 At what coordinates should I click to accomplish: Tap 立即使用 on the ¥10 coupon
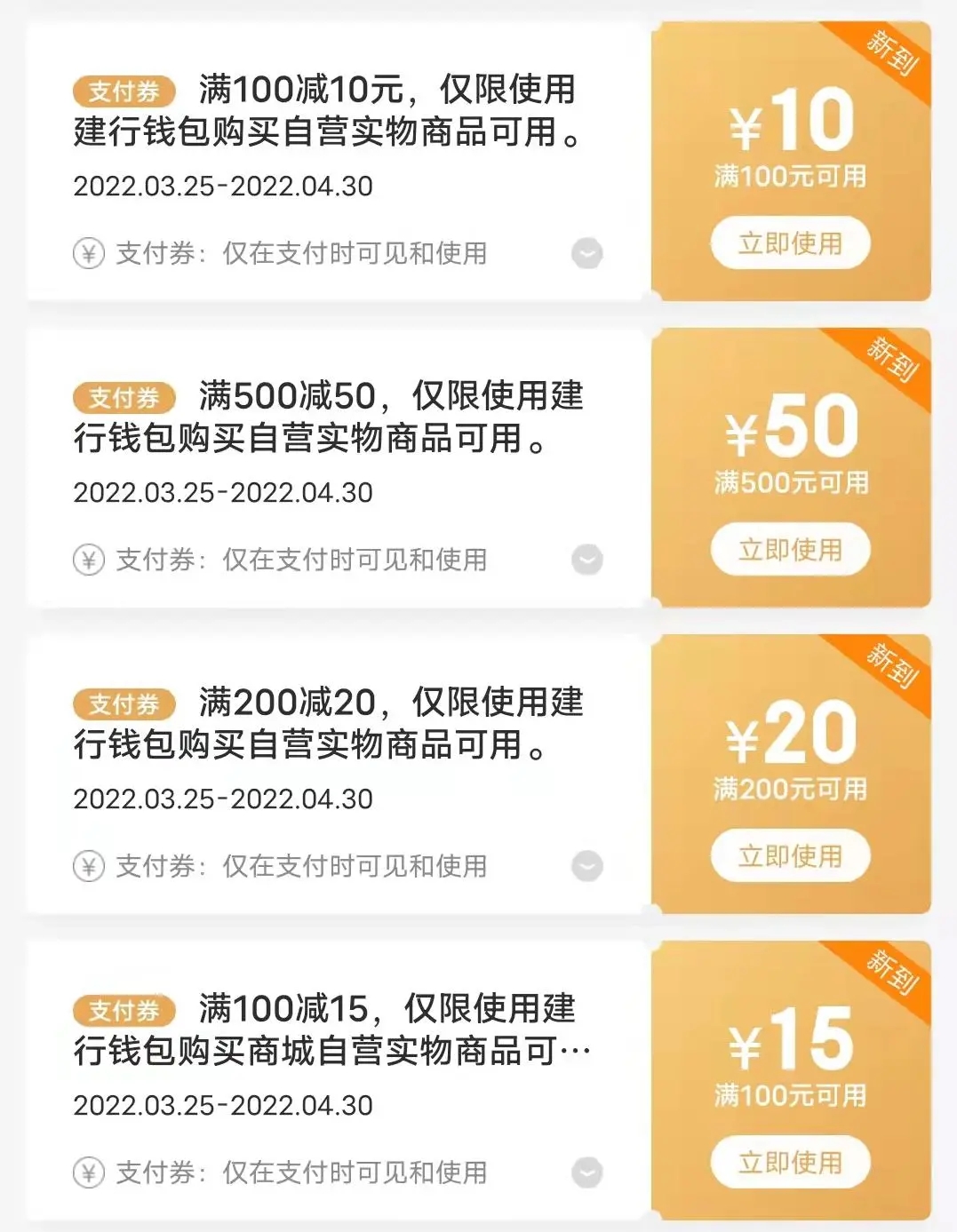coord(790,242)
